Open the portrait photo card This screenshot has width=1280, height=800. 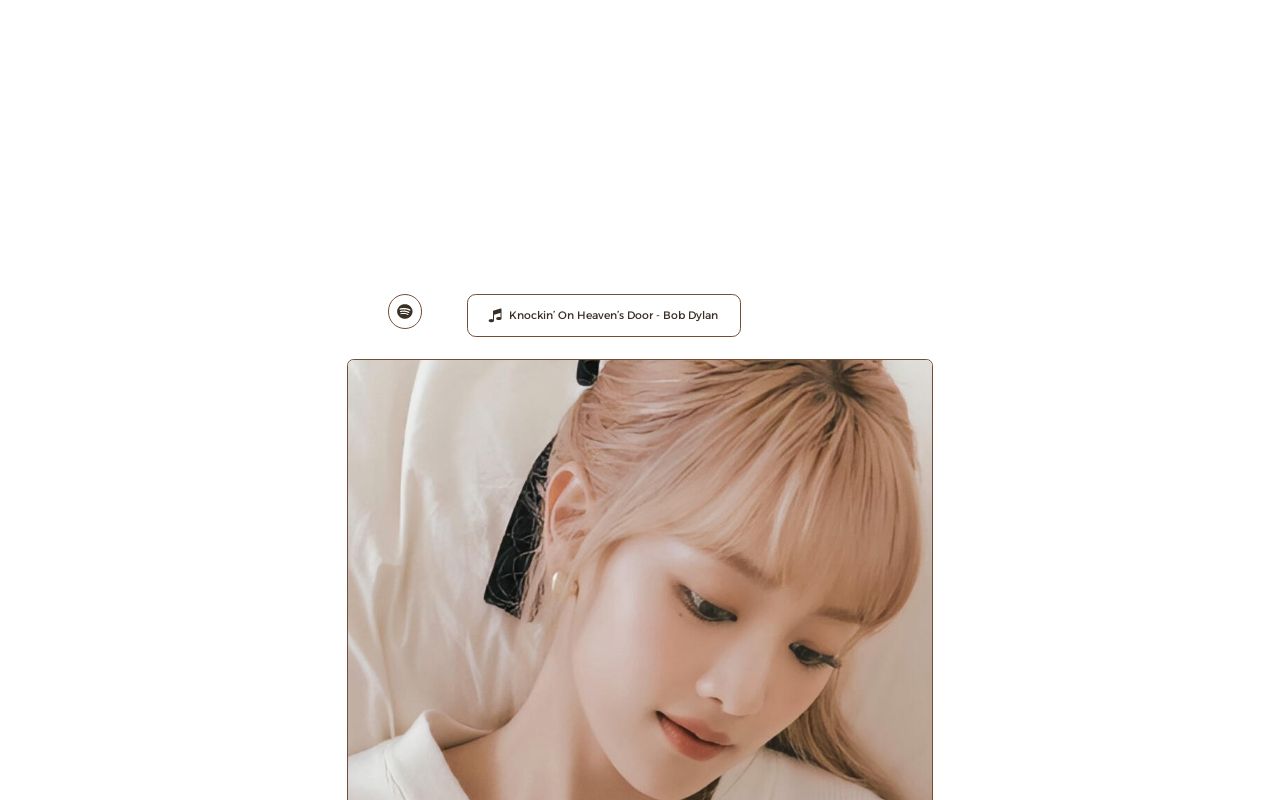click(640, 580)
